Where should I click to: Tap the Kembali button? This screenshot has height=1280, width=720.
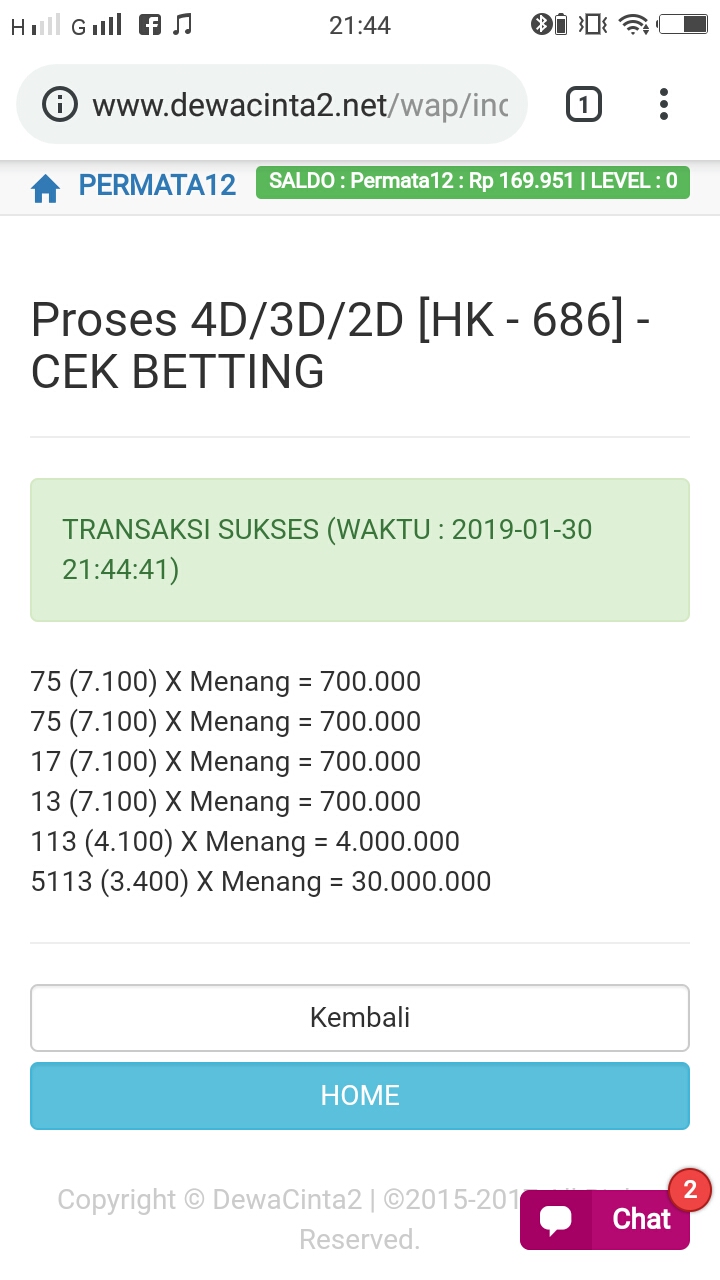coord(360,1018)
